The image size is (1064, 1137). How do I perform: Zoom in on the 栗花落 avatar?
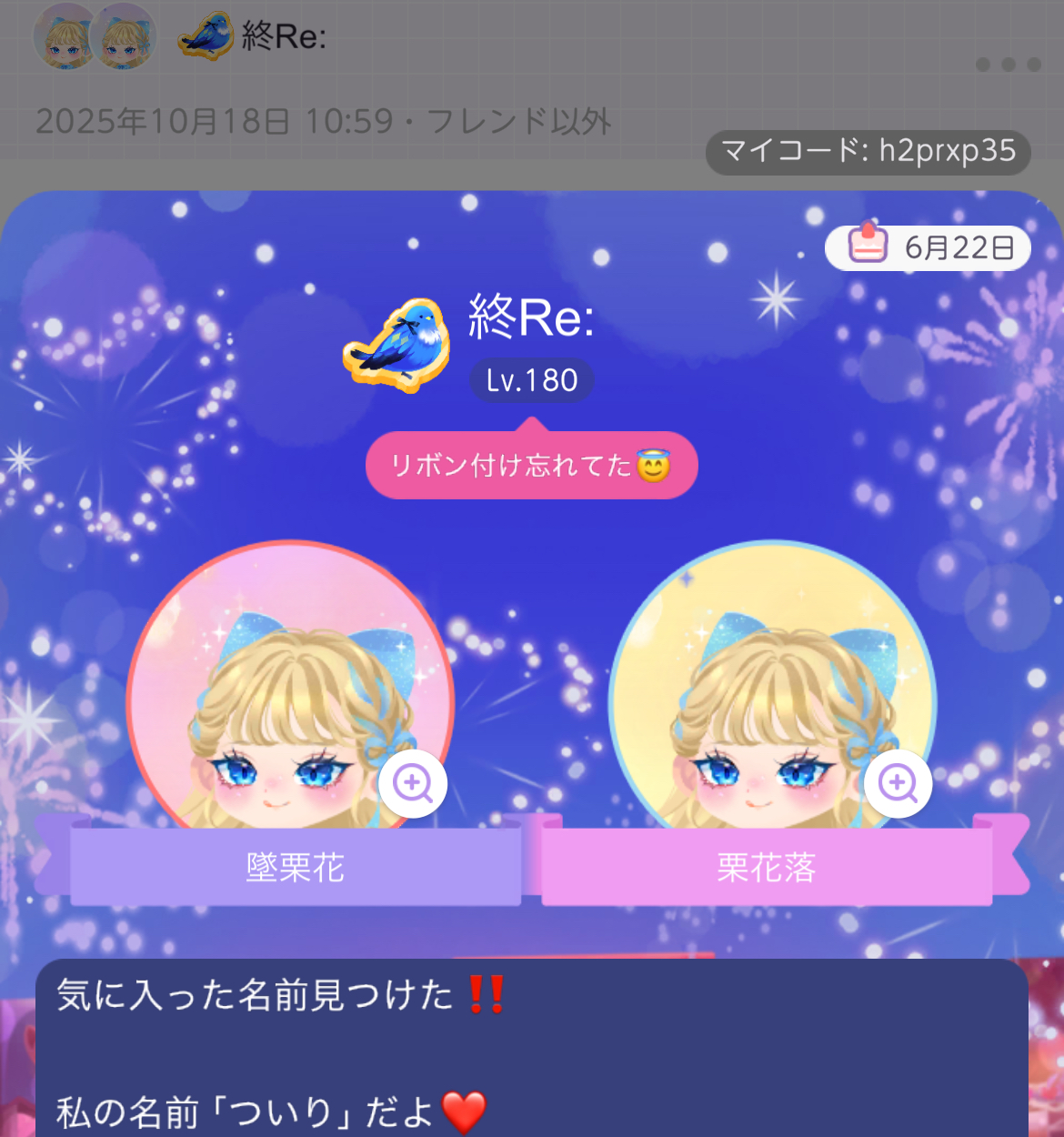(898, 783)
